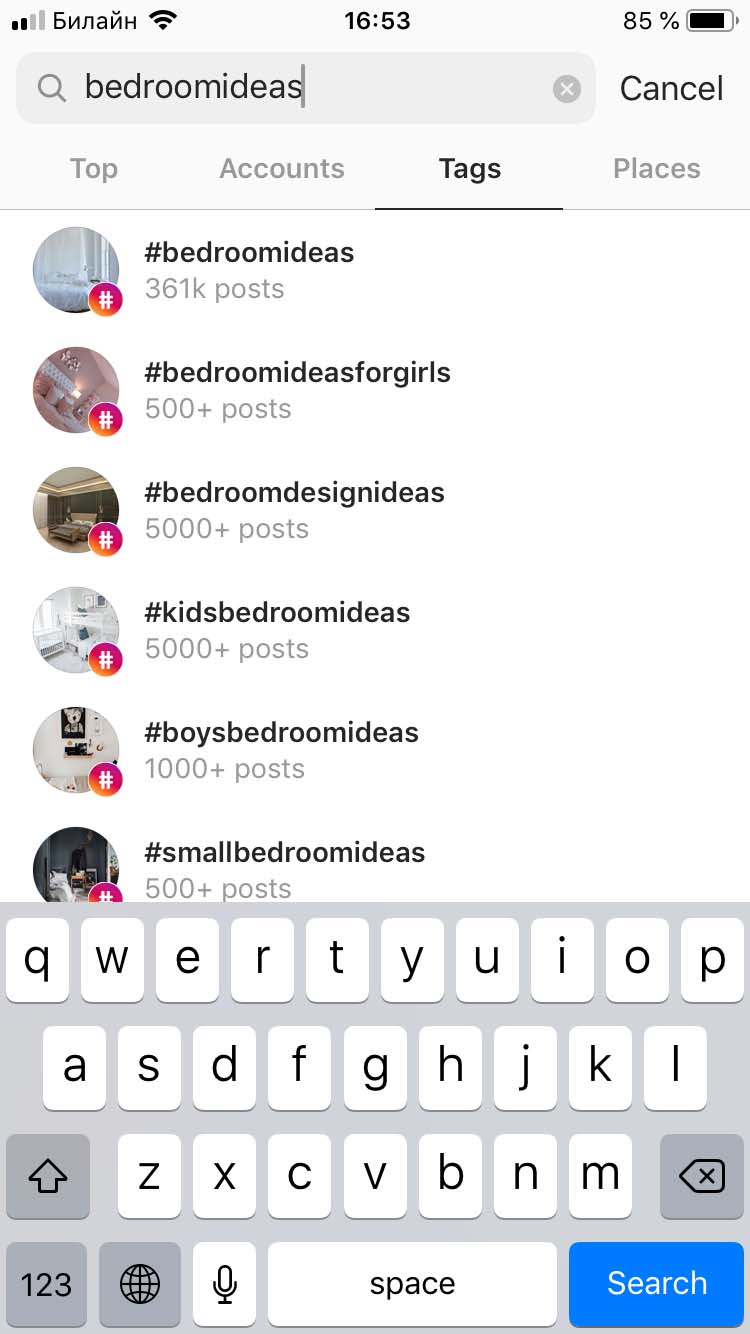Tap the blue Search key on the keyboard

click(656, 1283)
